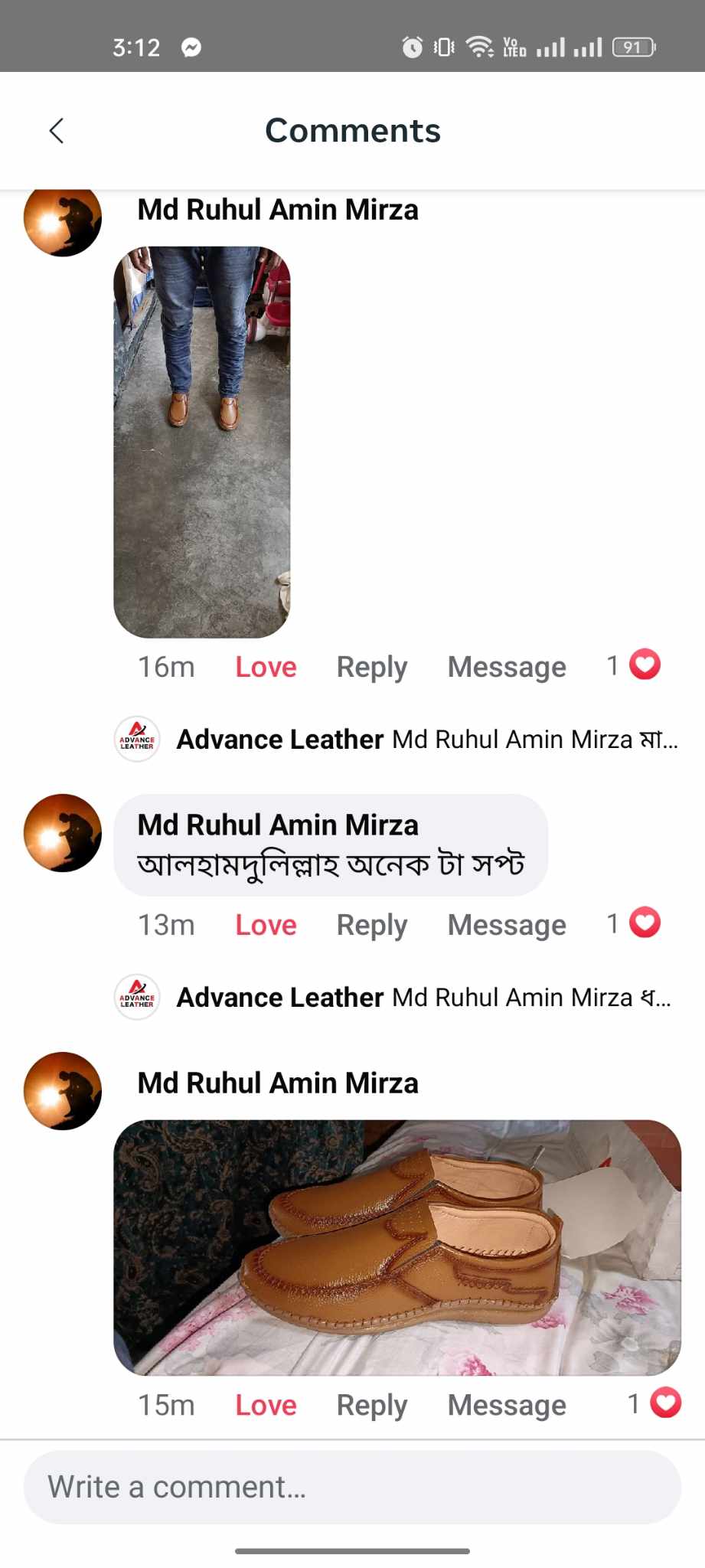The image size is (705, 1568).
Task: View reactions on the 15m comment
Action: tap(656, 1403)
